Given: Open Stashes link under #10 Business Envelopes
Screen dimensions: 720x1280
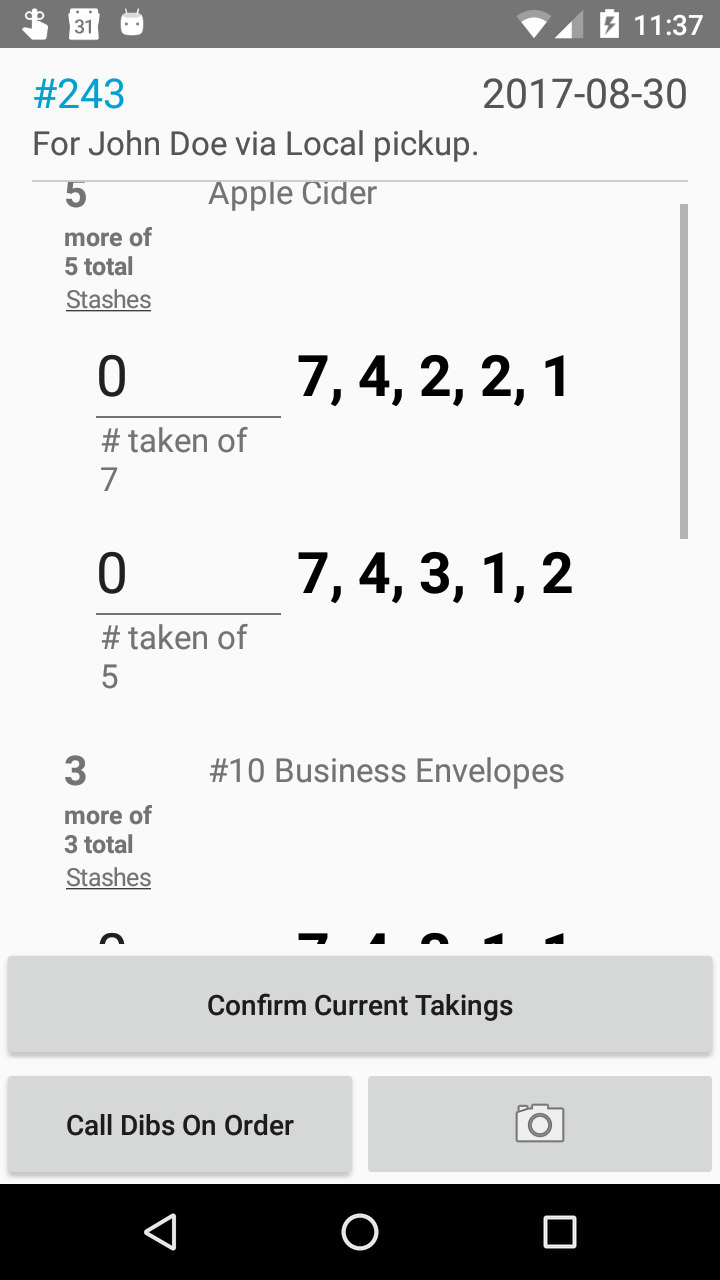Looking at the screenshot, I should pyautogui.click(x=108, y=878).
